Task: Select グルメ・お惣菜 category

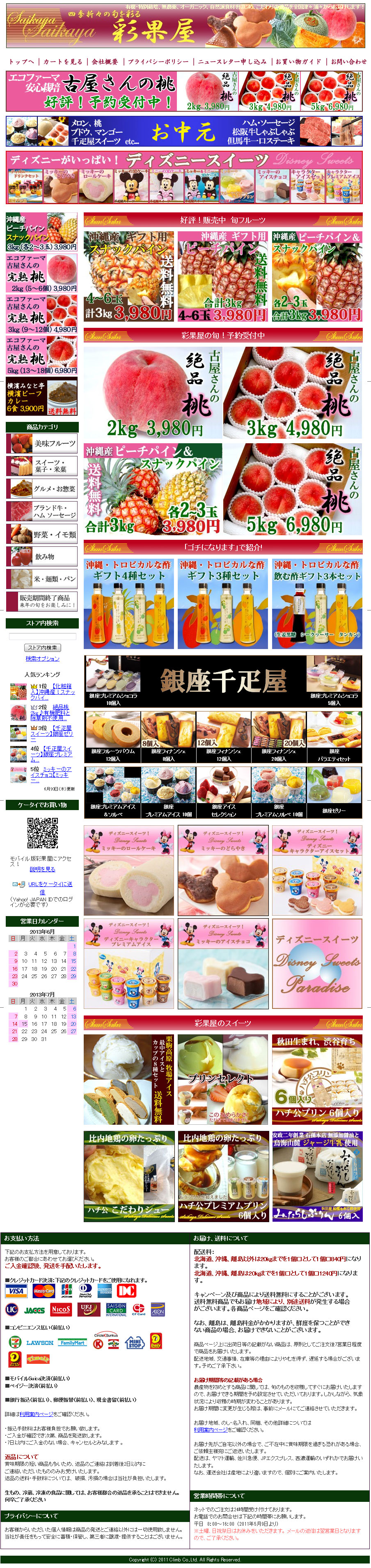Action: tap(41, 489)
